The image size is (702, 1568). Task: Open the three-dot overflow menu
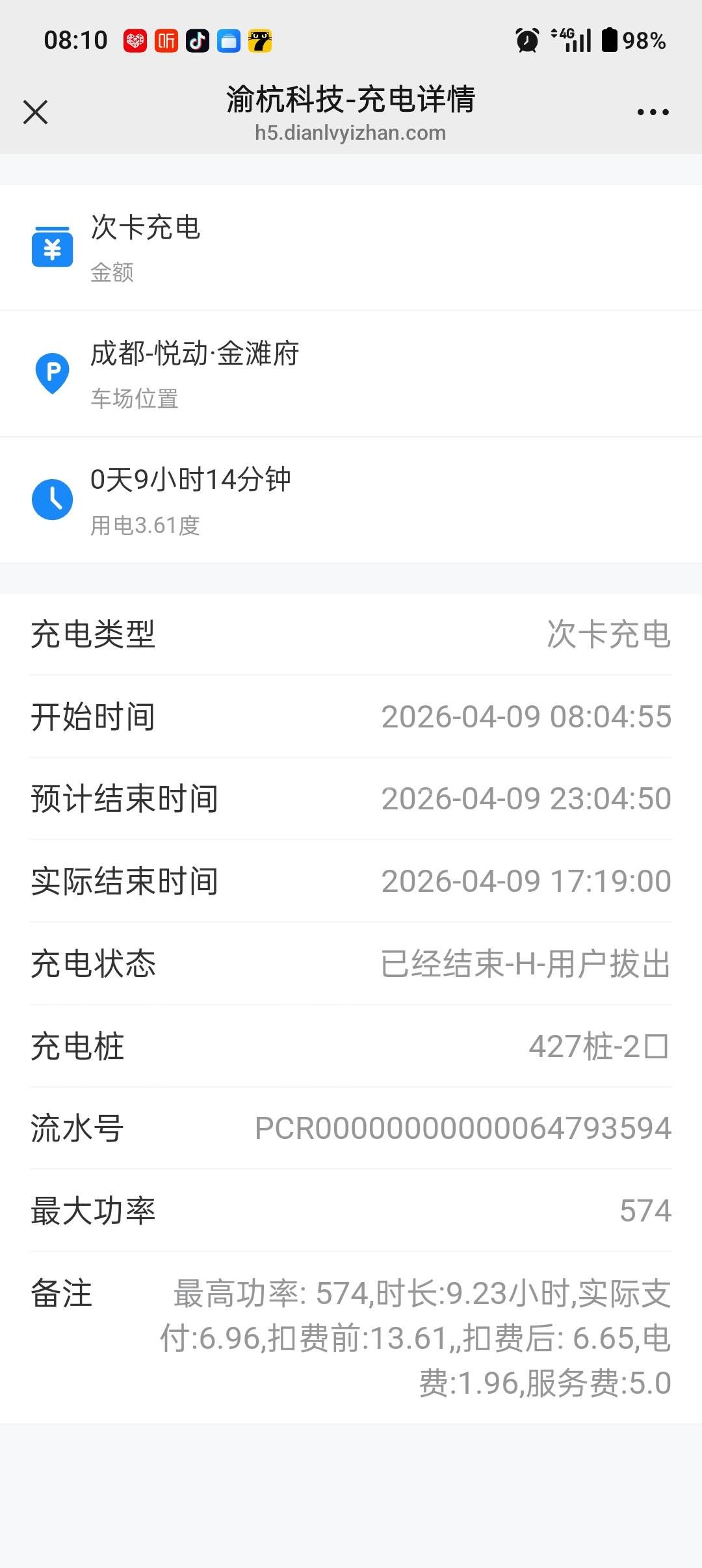[653, 112]
